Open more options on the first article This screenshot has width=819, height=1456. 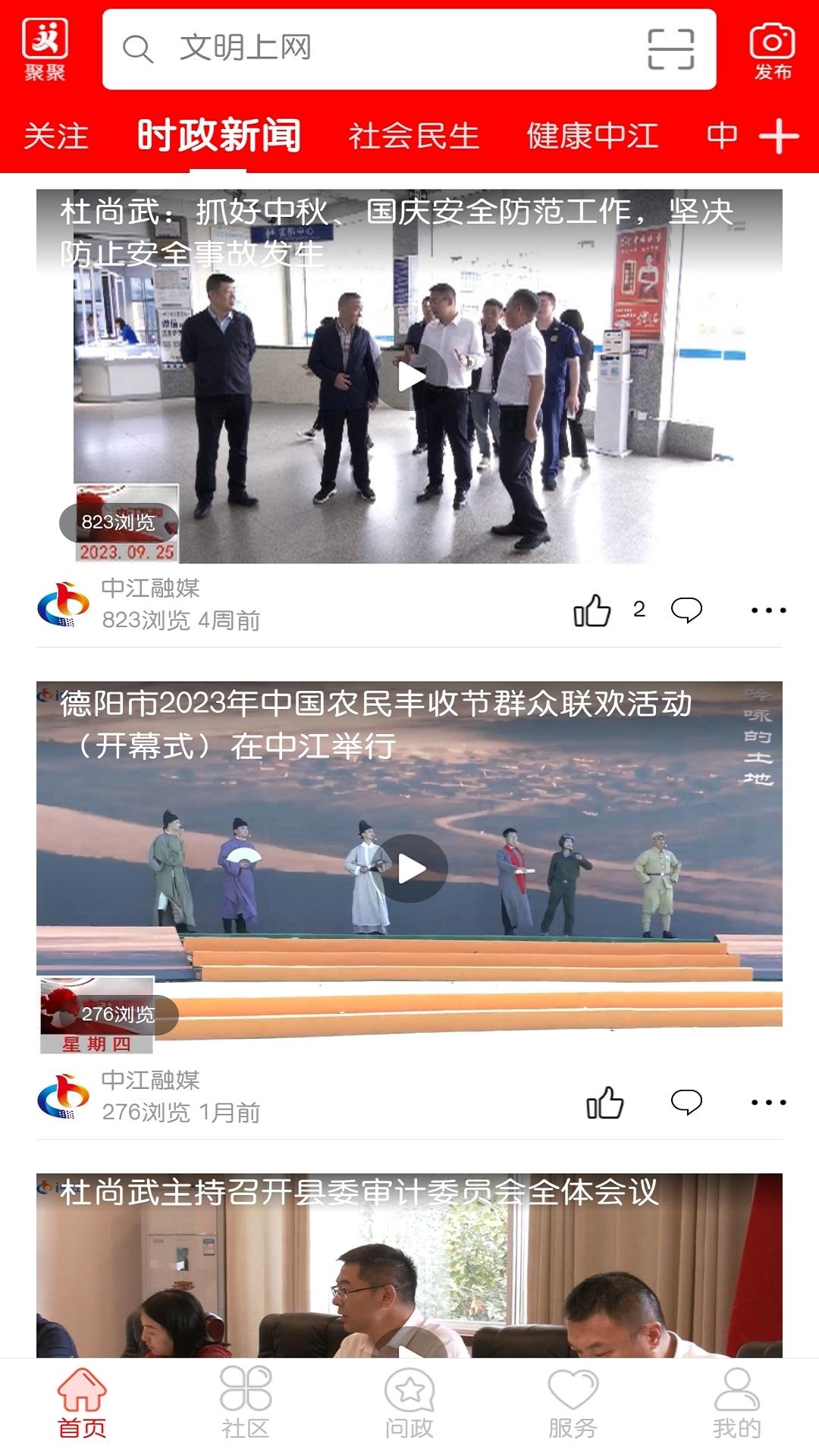click(x=769, y=610)
